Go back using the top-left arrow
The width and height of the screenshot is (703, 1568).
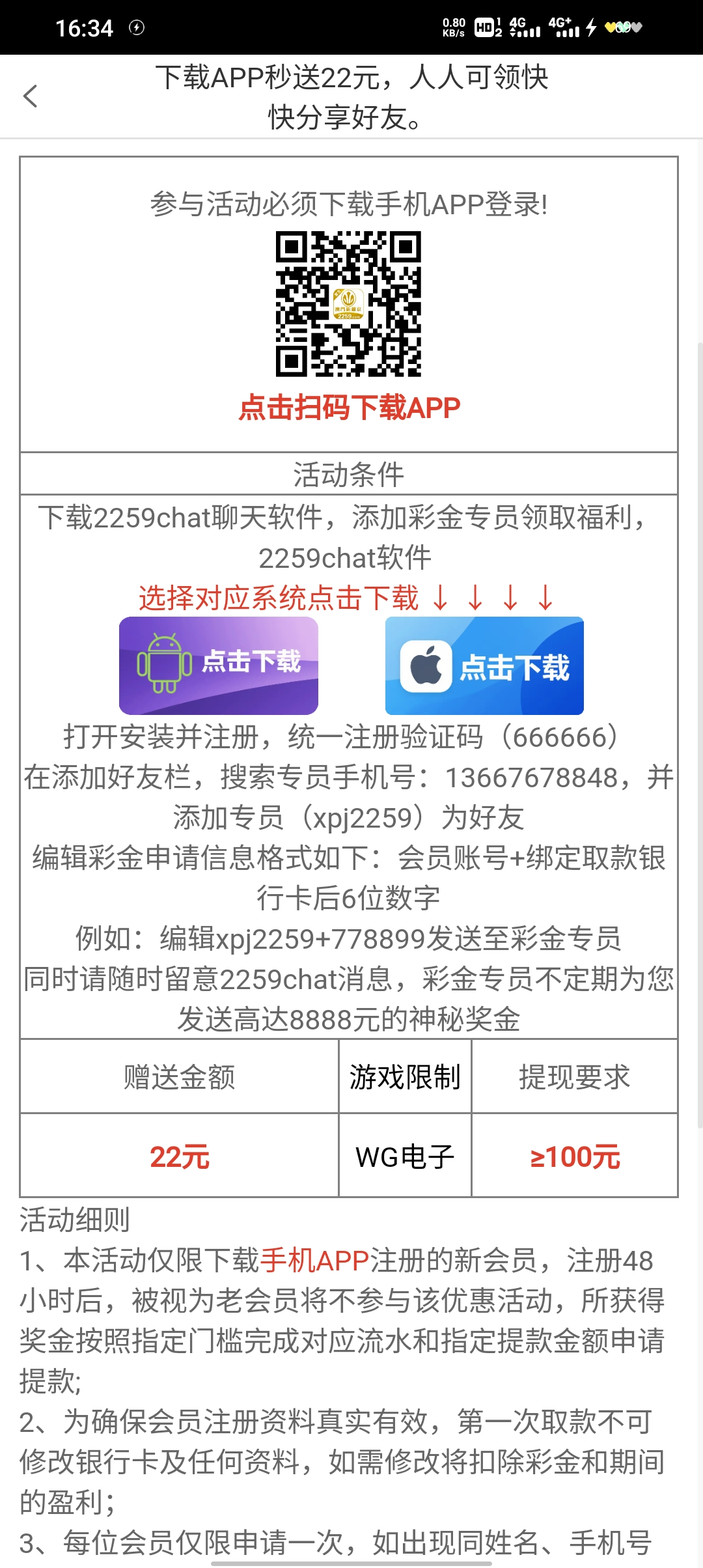(30, 96)
